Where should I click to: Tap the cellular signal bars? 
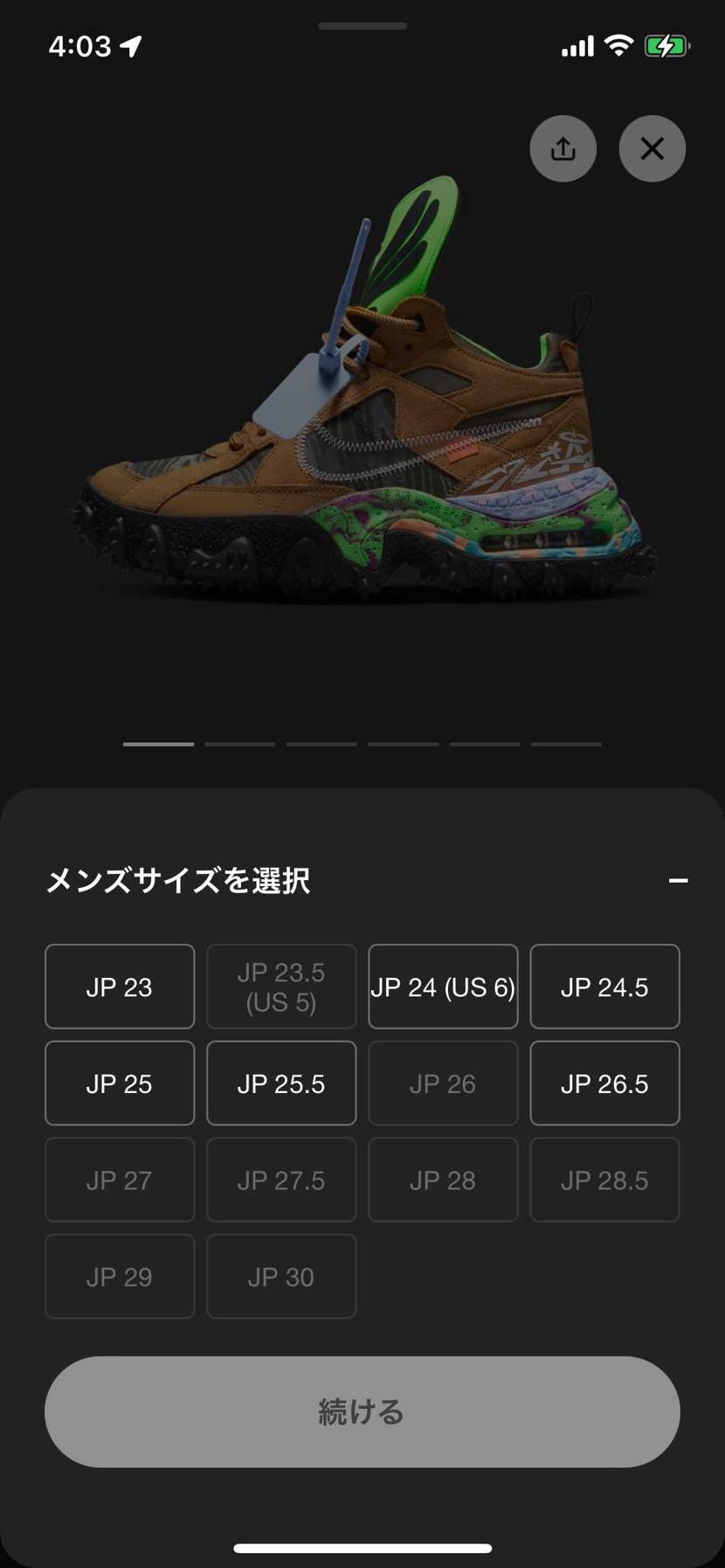pyautogui.click(x=577, y=46)
